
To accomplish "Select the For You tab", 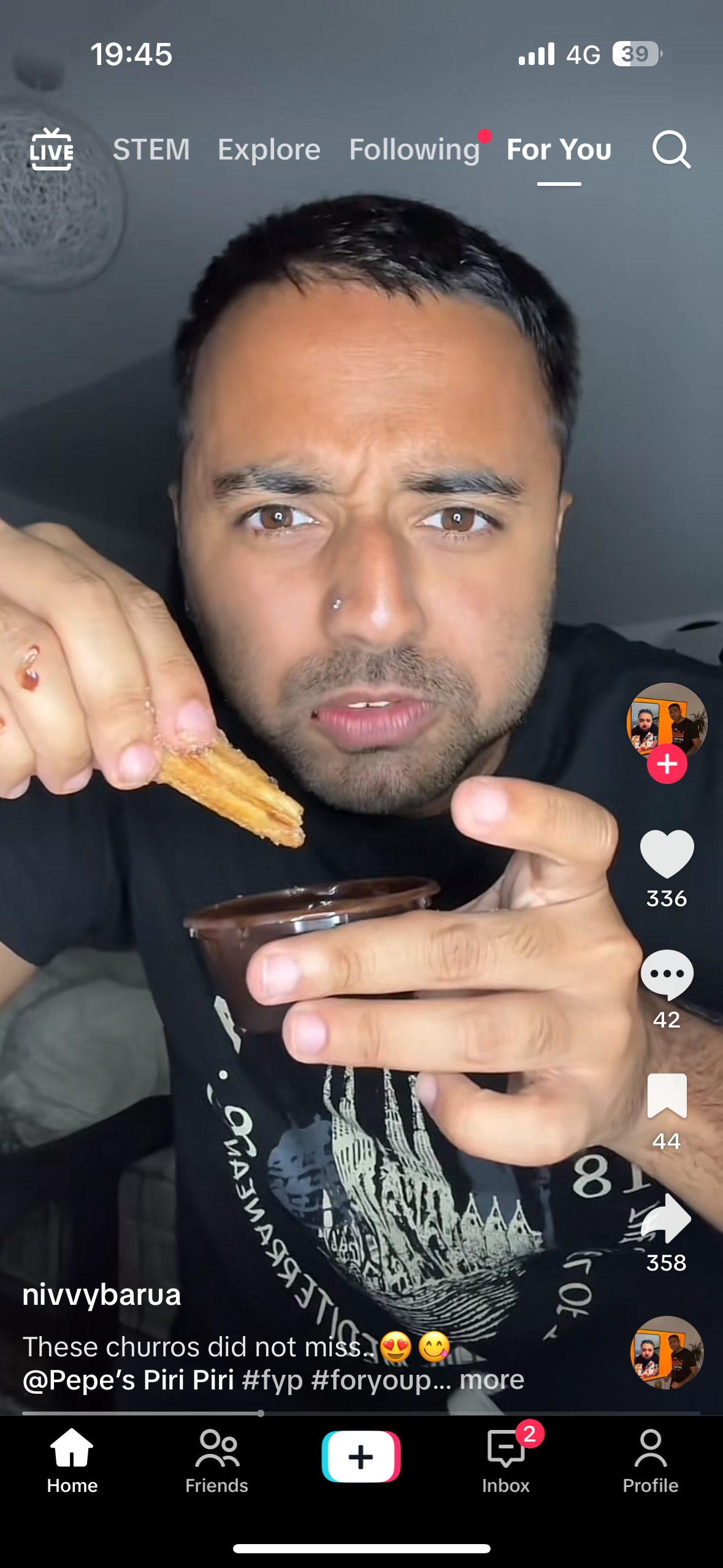I will coord(559,150).
